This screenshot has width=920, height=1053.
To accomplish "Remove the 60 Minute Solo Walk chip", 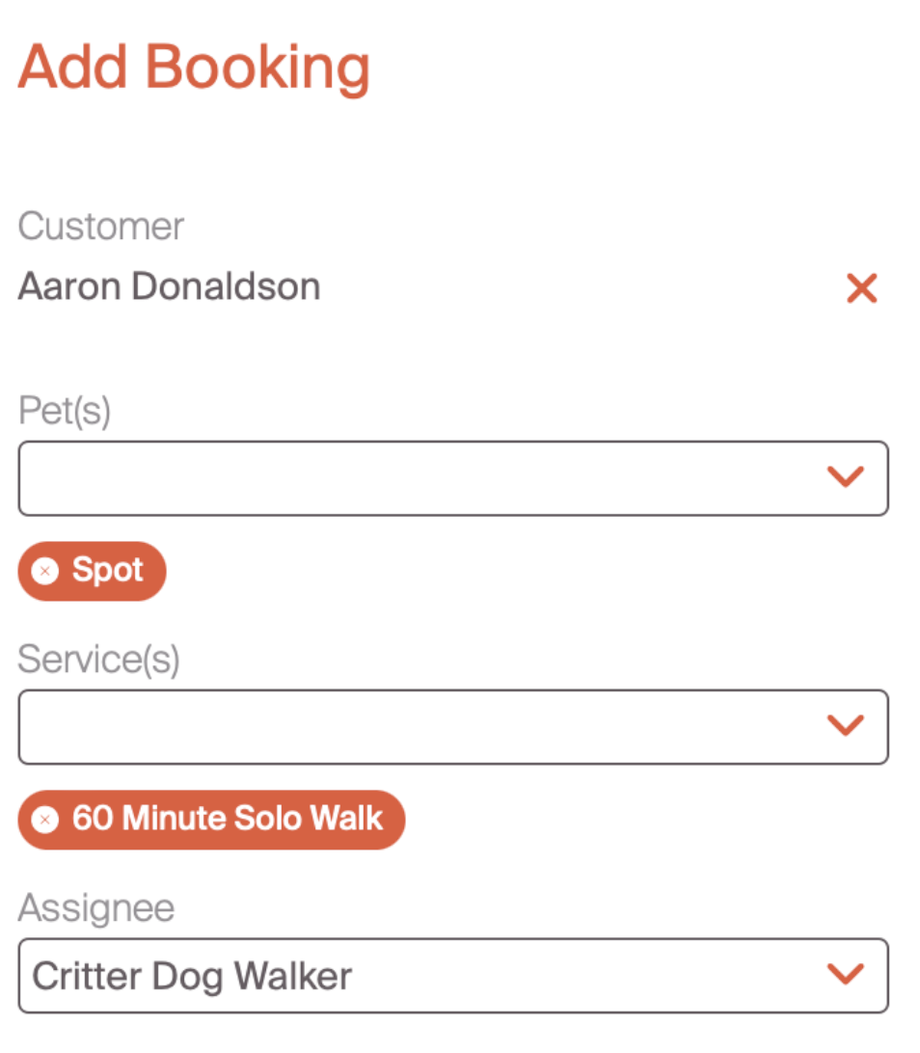I will coord(44,820).
